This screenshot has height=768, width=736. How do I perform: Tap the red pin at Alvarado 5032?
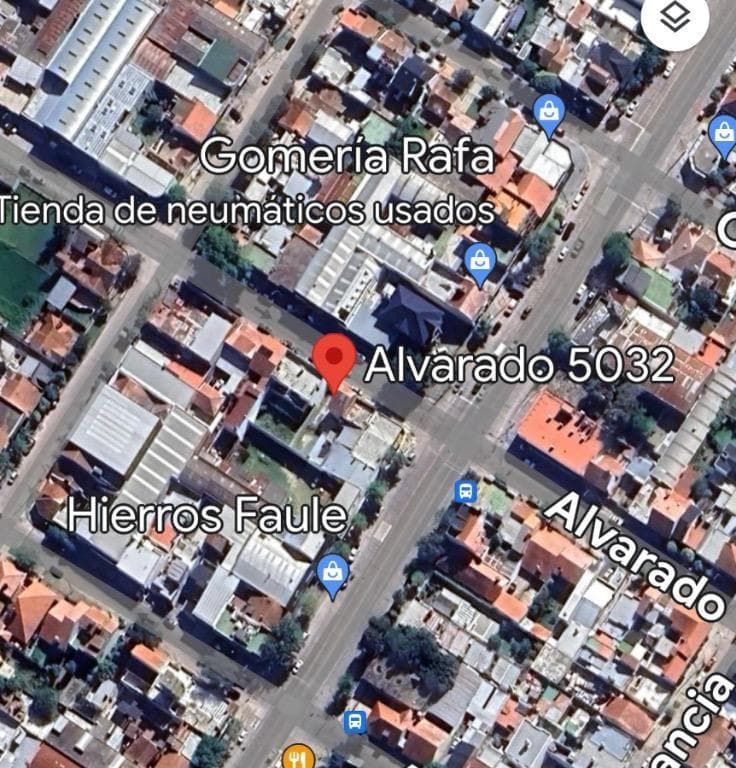click(334, 360)
